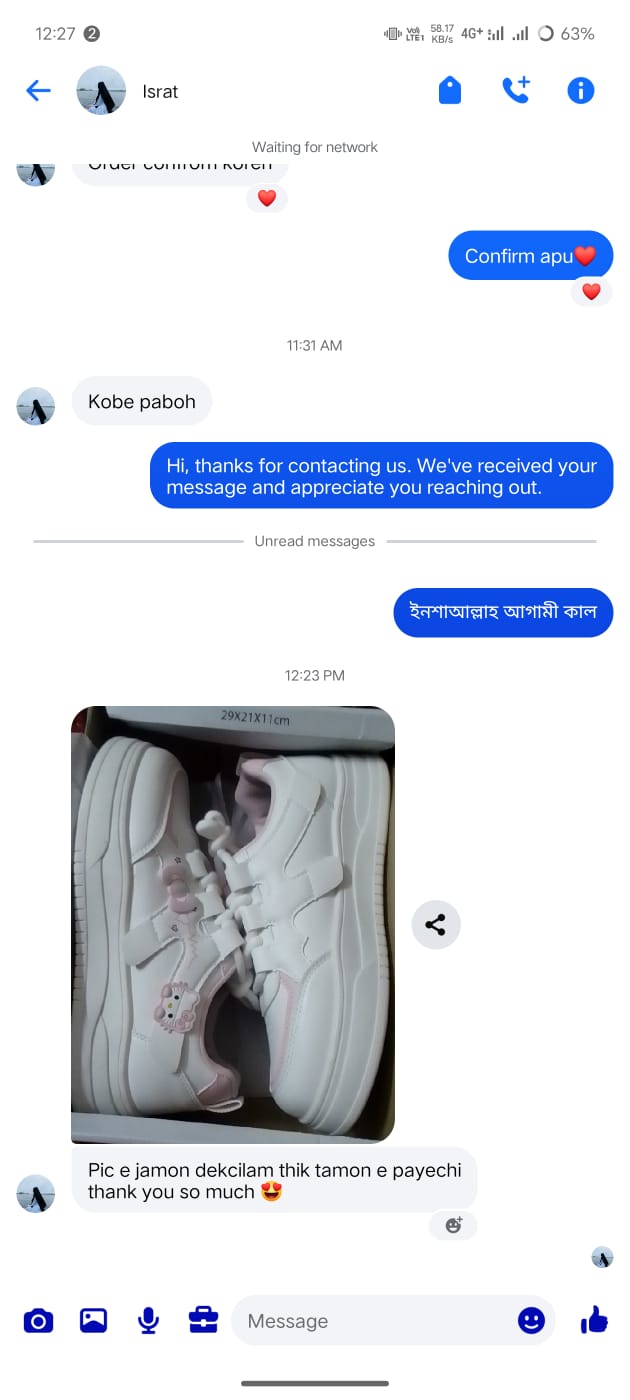Go back using the top arrow
The width and height of the screenshot is (630, 1400).
pyautogui.click(x=38, y=91)
